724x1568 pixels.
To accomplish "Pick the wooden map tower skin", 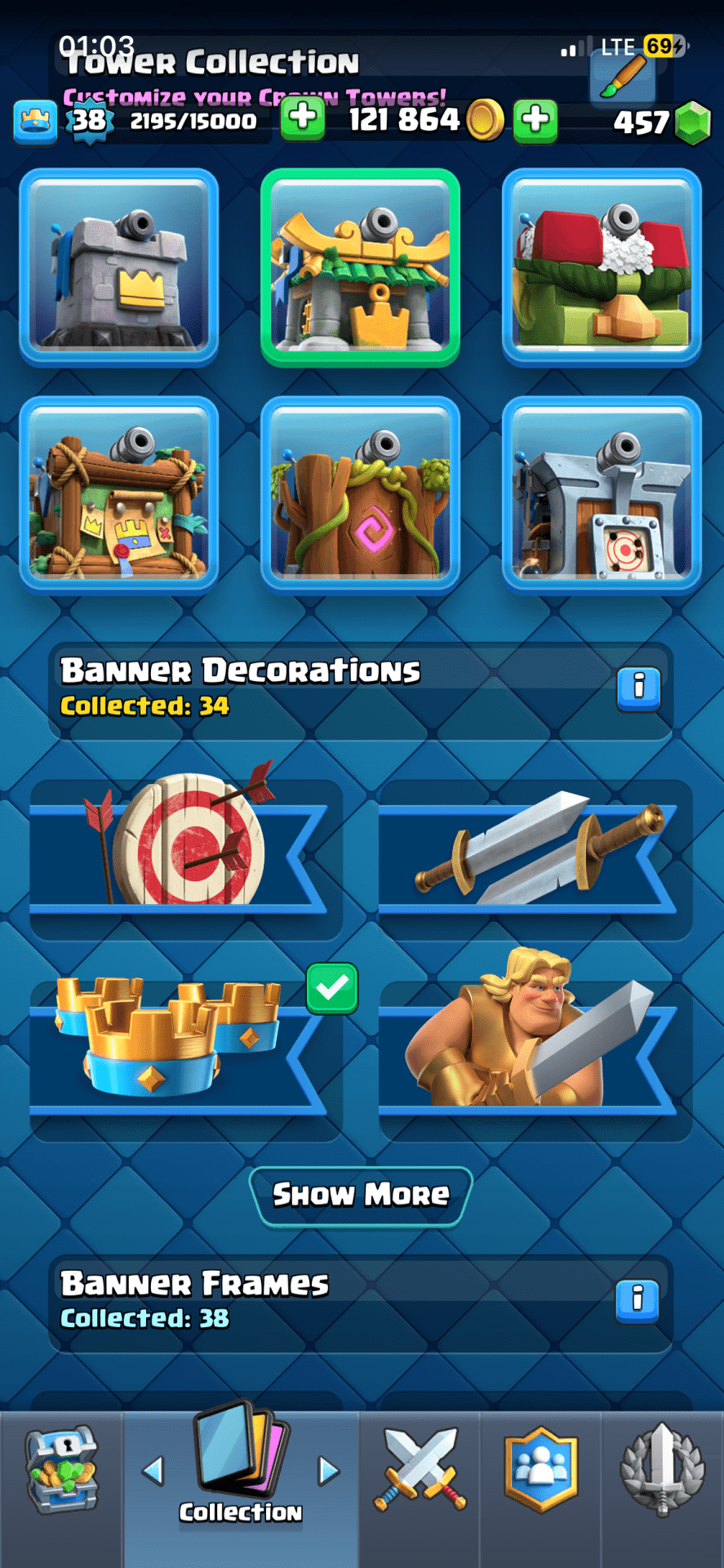I will [119, 495].
